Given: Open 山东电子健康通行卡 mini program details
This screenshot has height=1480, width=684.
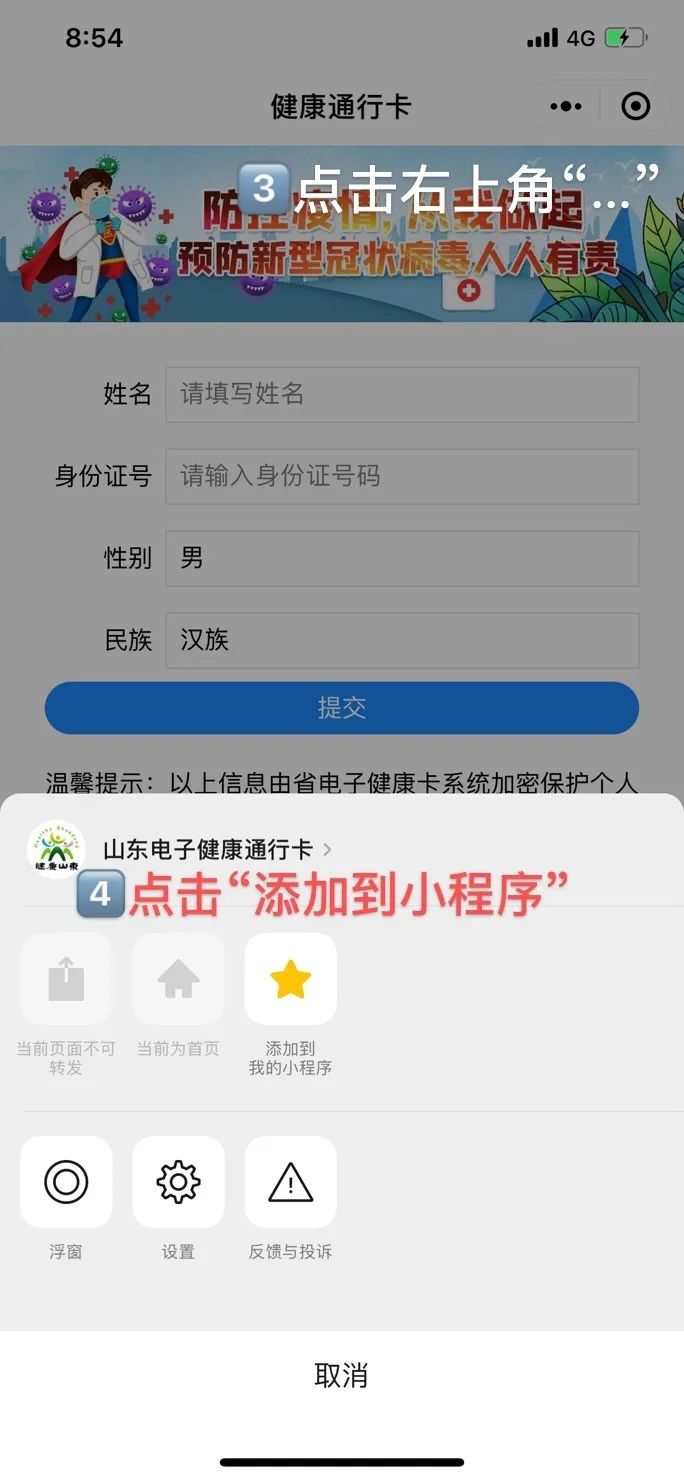Looking at the screenshot, I should coord(208,850).
